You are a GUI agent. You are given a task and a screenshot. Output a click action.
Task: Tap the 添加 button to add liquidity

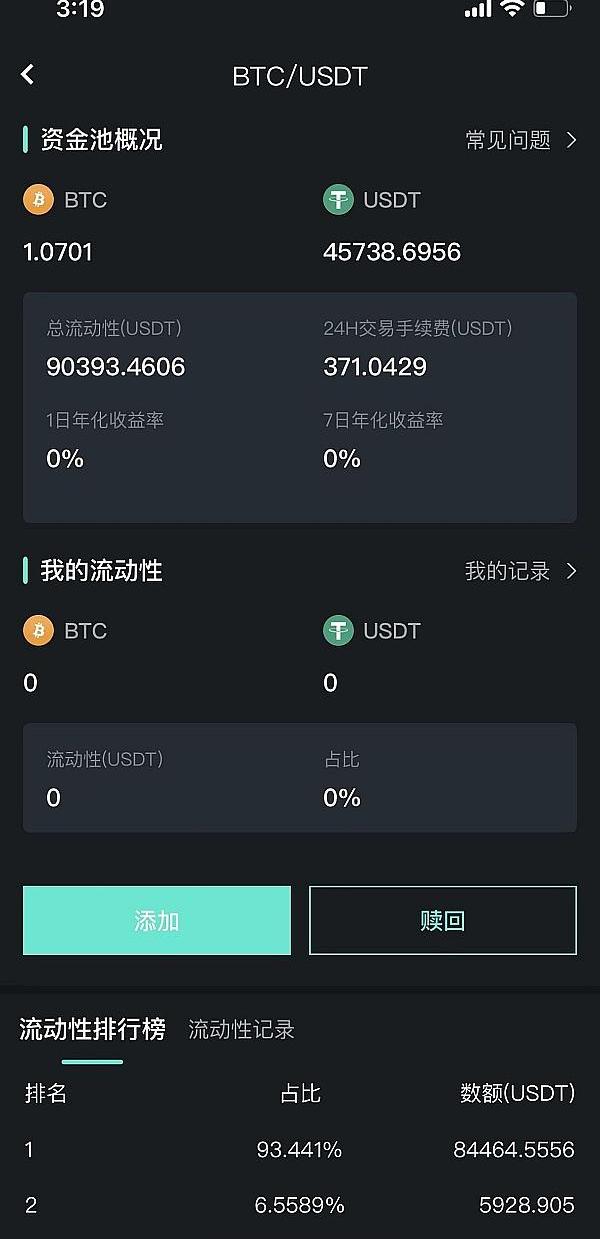tap(157, 920)
